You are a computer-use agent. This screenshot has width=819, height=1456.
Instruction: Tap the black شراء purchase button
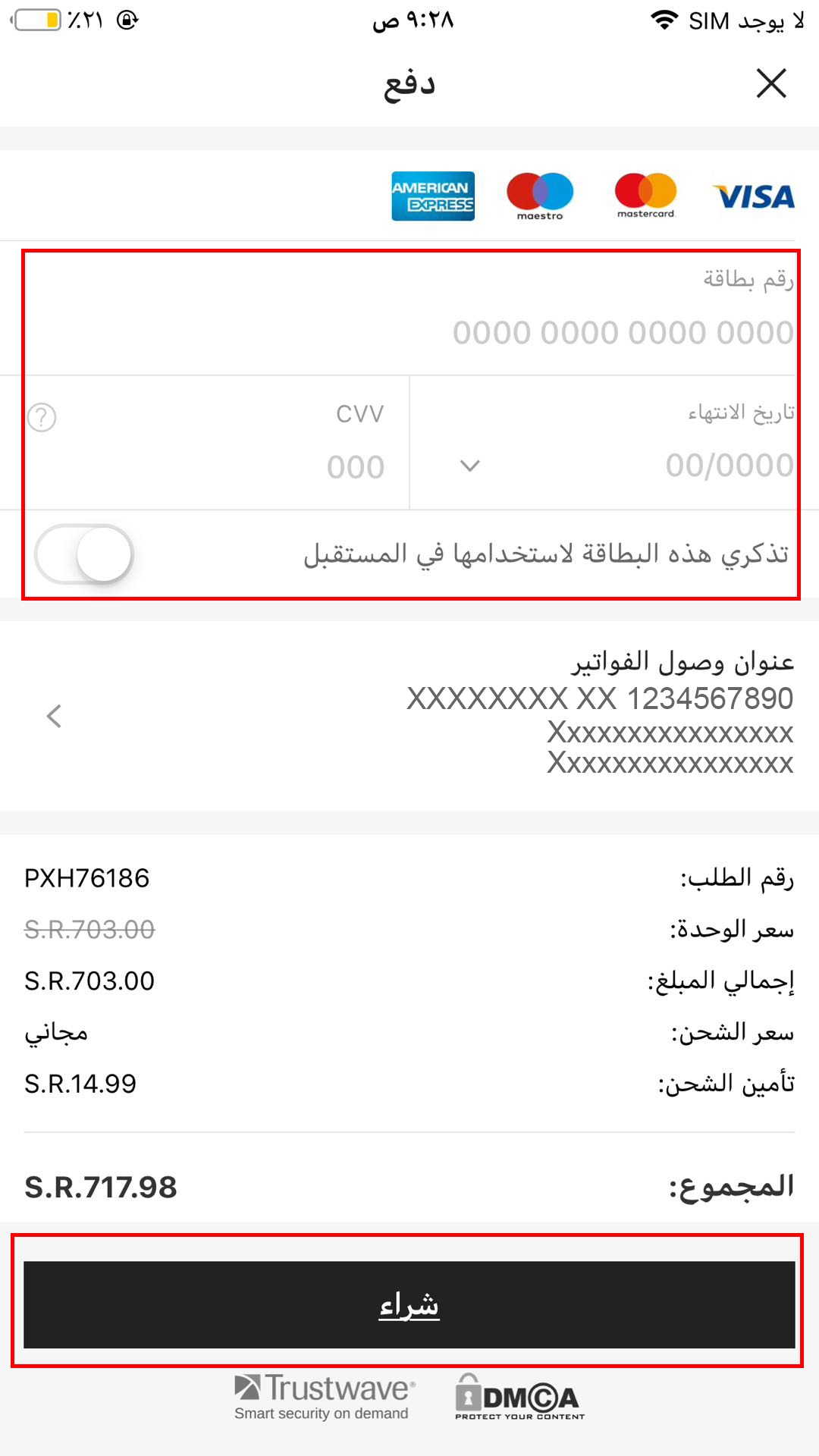[x=409, y=1304]
